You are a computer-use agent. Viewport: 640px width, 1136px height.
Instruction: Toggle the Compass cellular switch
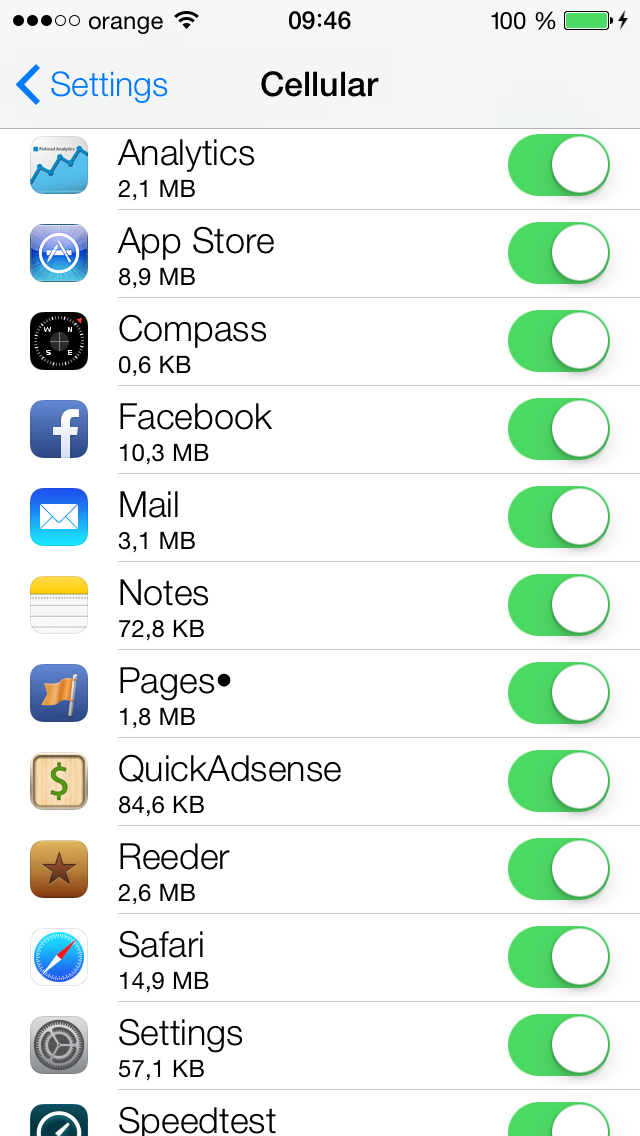pyautogui.click(x=559, y=341)
